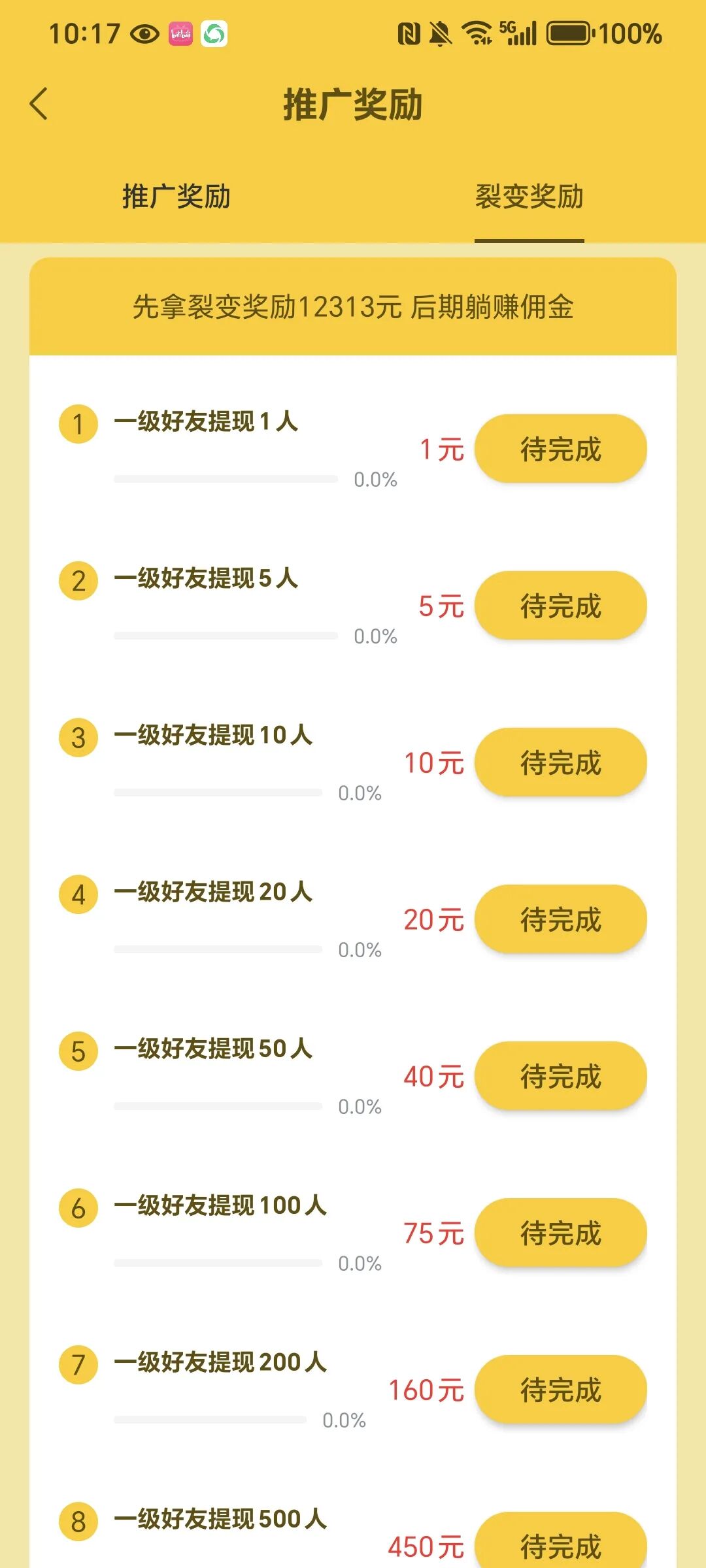Image resolution: width=706 pixels, height=1568 pixels.
Task: Tap 待完成 for the 10元 reward
Action: pyautogui.click(x=560, y=762)
